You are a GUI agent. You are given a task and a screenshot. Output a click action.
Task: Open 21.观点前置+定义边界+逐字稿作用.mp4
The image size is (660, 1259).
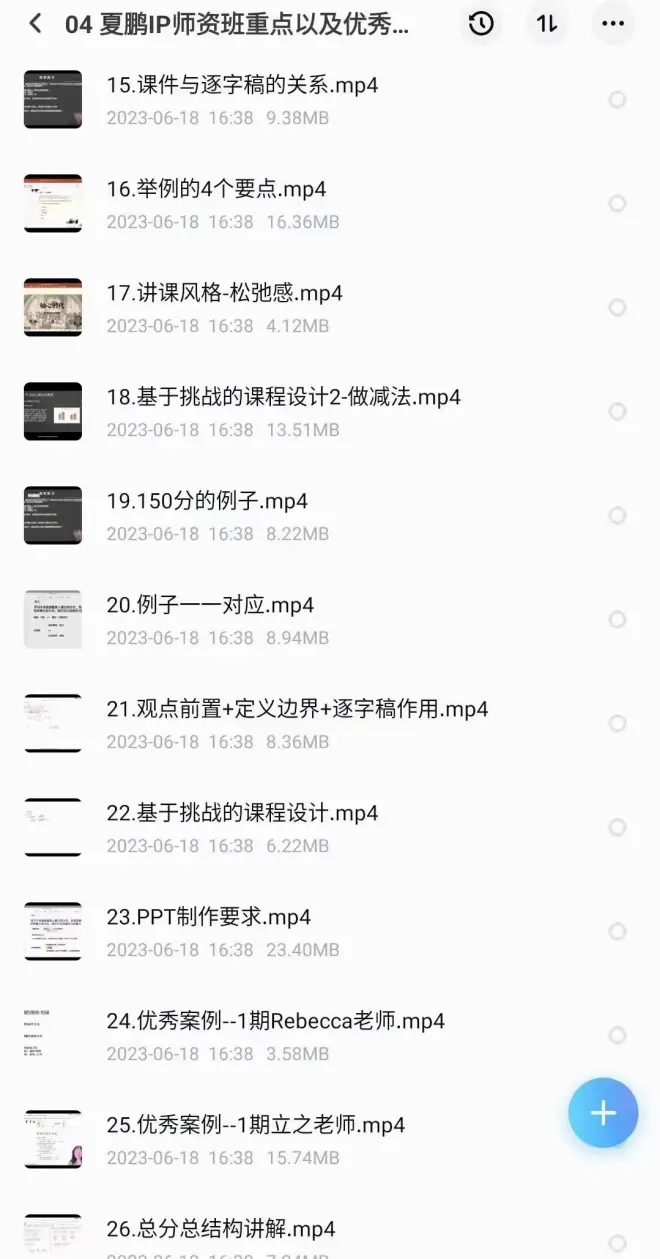(x=297, y=710)
